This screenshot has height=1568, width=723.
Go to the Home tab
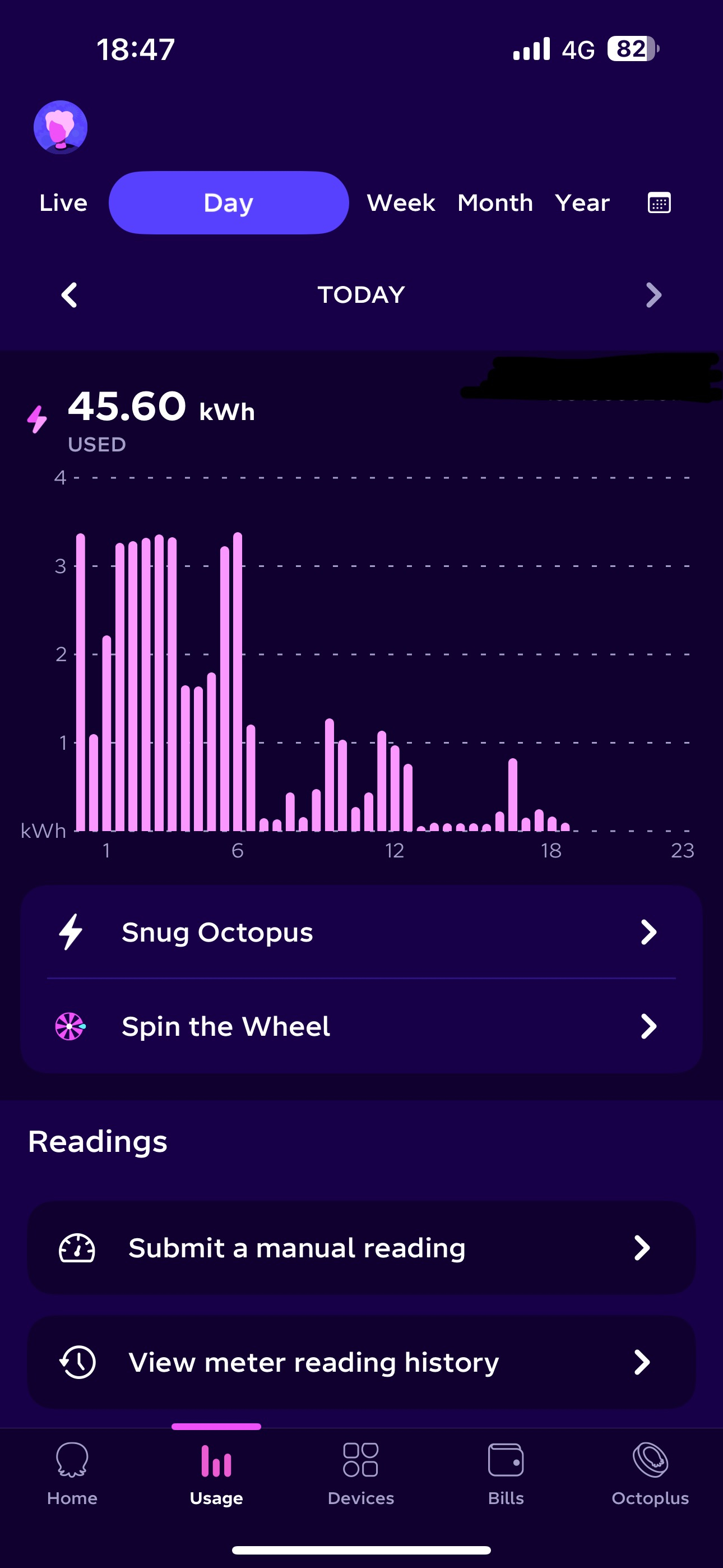click(x=72, y=1474)
